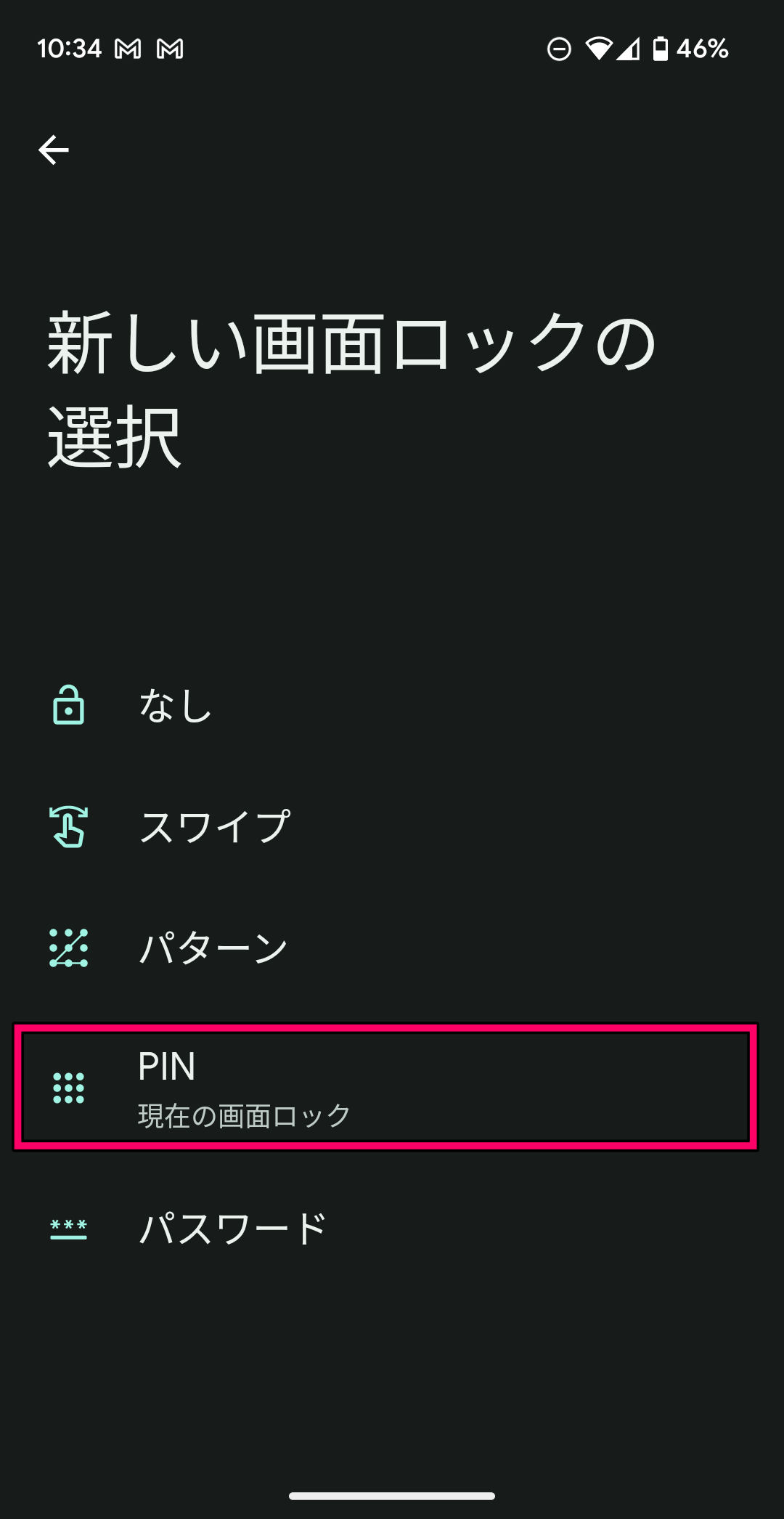Screen dimensions: 784x1519
Task: Click the asterisks icon beside パスワード
Action: click(68, 1224)
